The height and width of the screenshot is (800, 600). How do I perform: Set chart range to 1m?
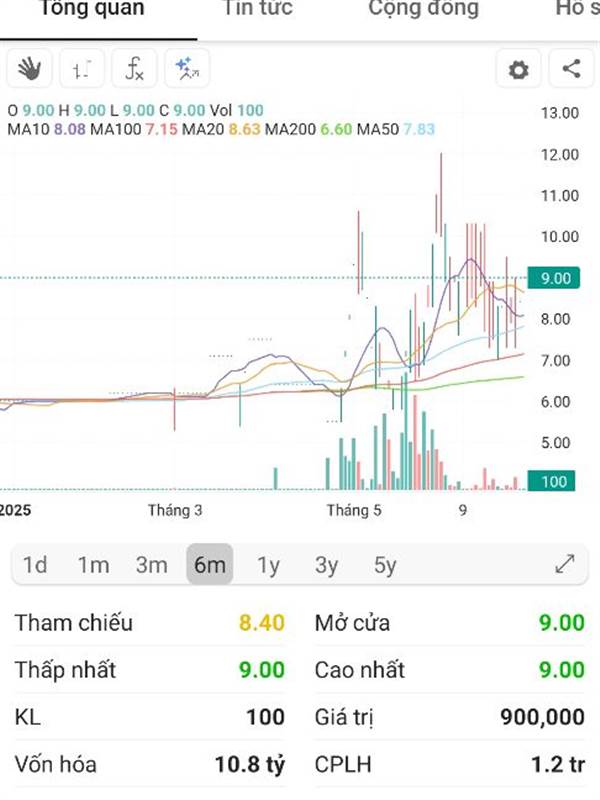coord(93,565)
